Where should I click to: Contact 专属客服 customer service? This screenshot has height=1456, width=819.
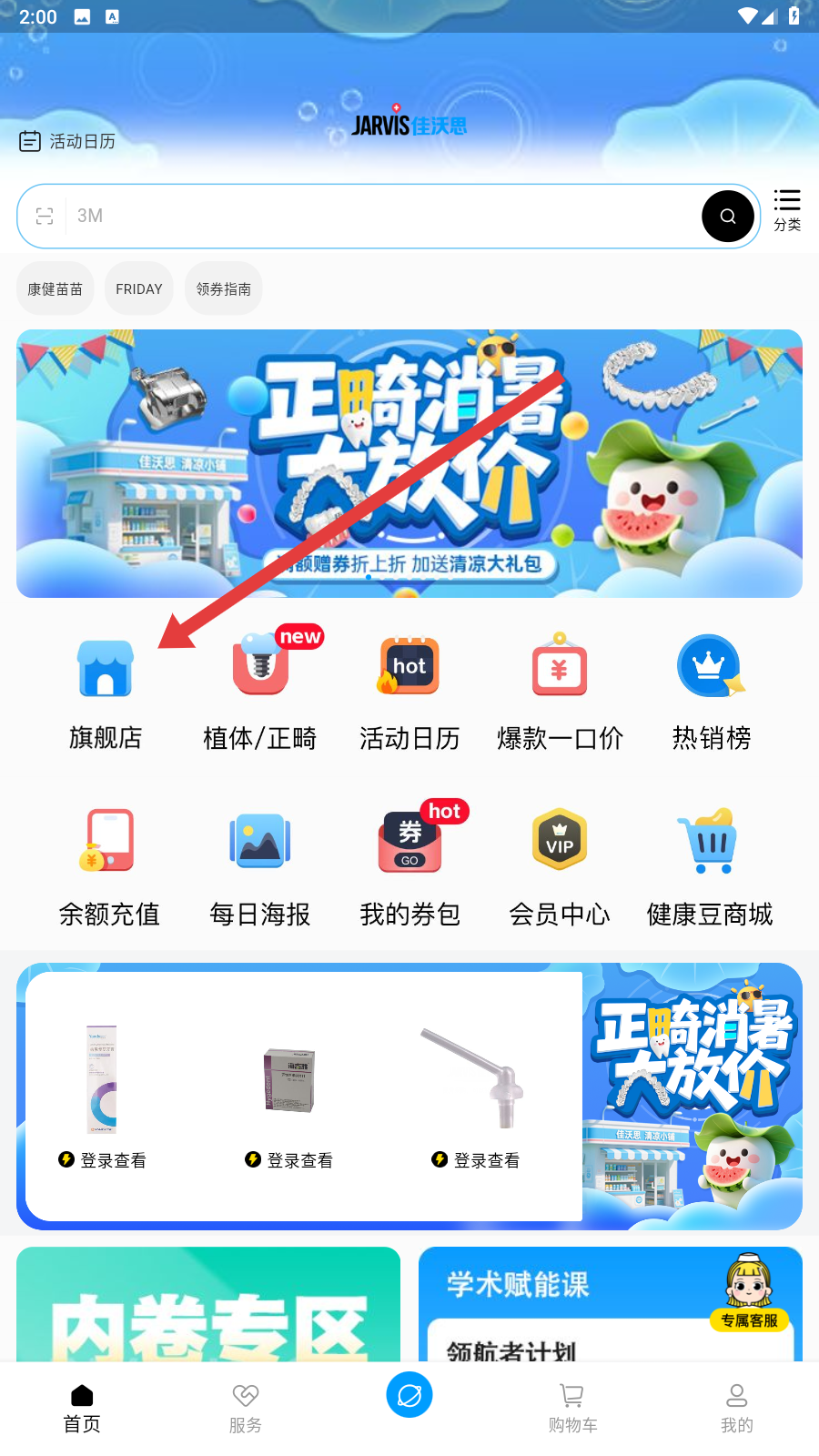(x=749, y=1294)
